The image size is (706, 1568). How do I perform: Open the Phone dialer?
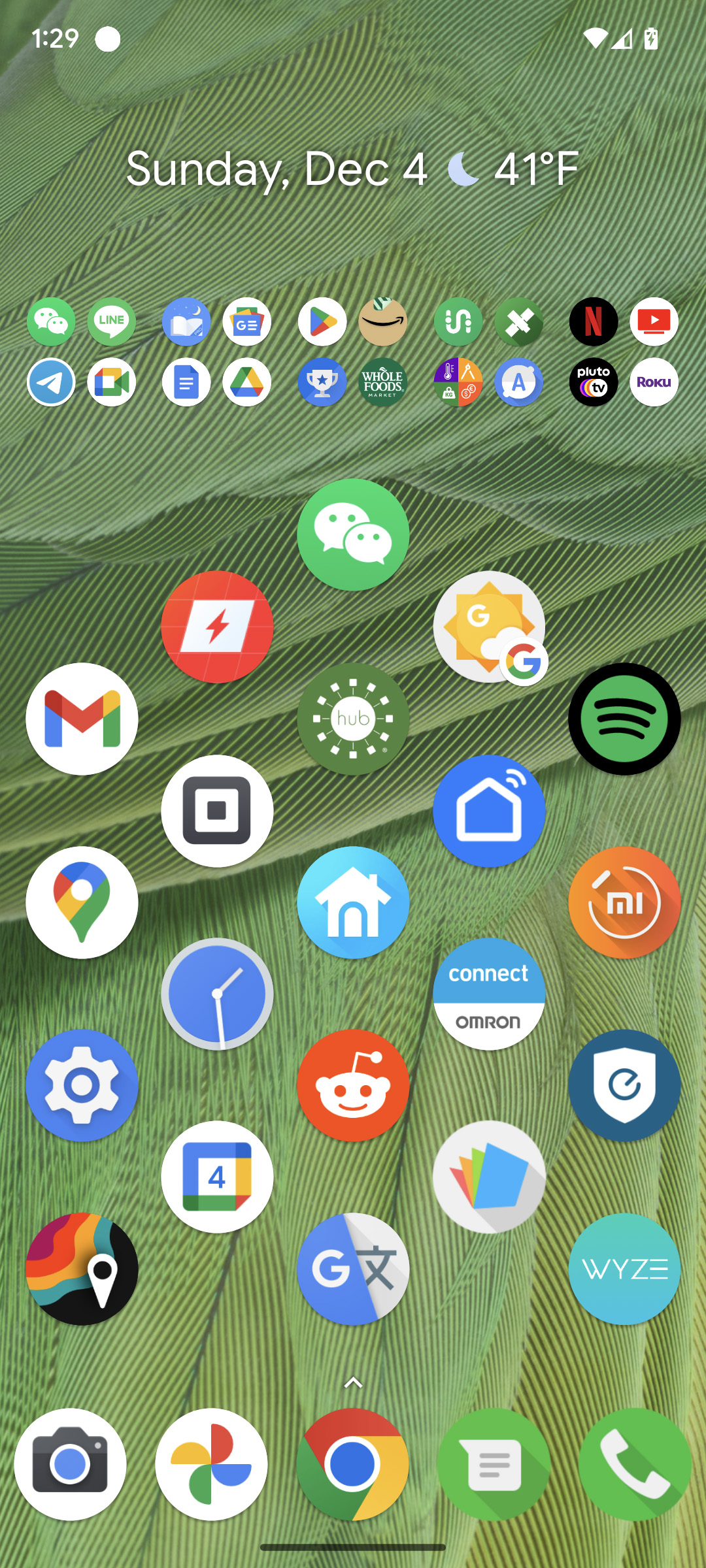click(x=634, y=1464)
